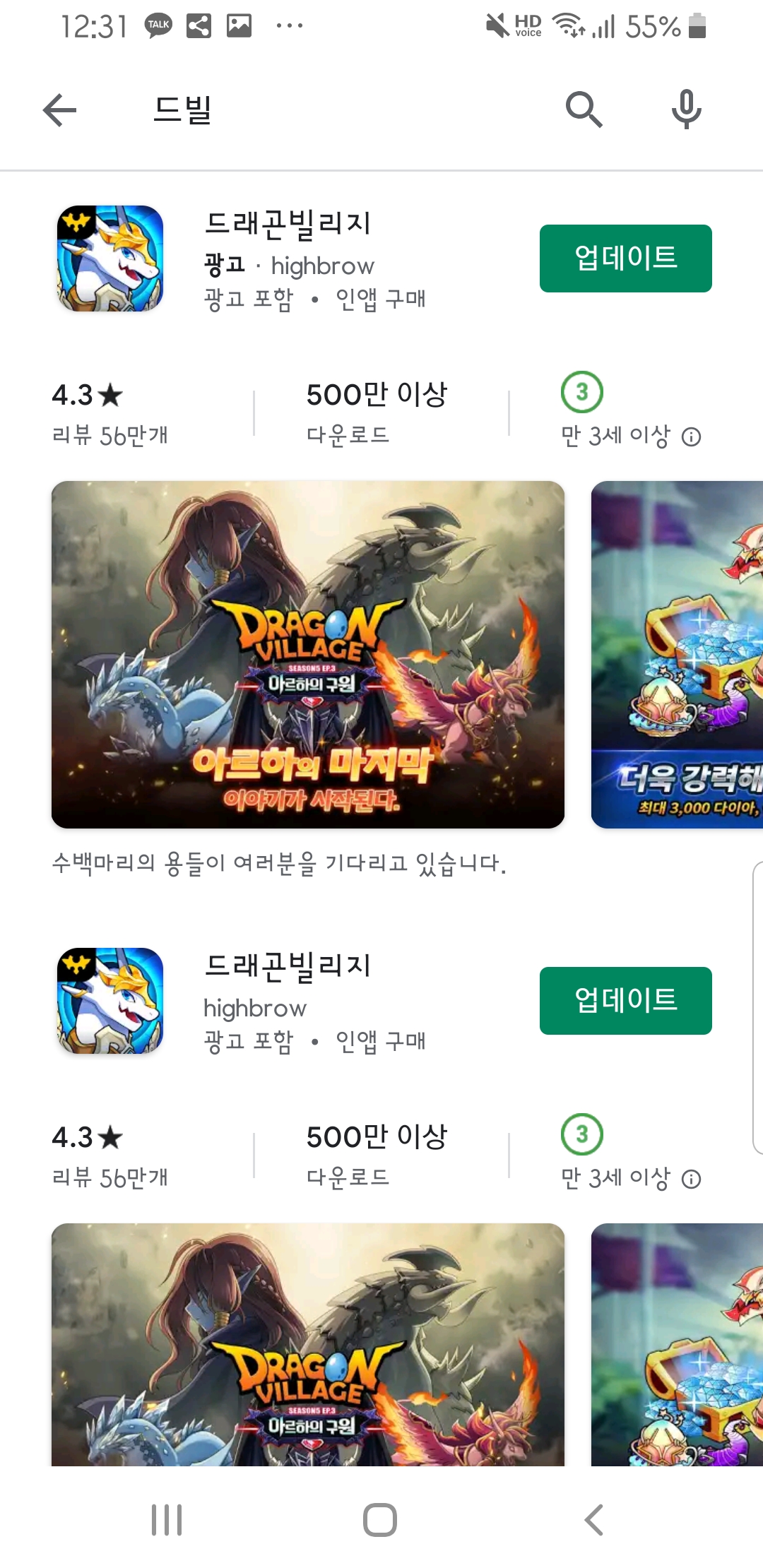Open 아르하의 마지막 screenshot in sponsored listing
Screen dimensions: 763x1568
pos(308,655)
